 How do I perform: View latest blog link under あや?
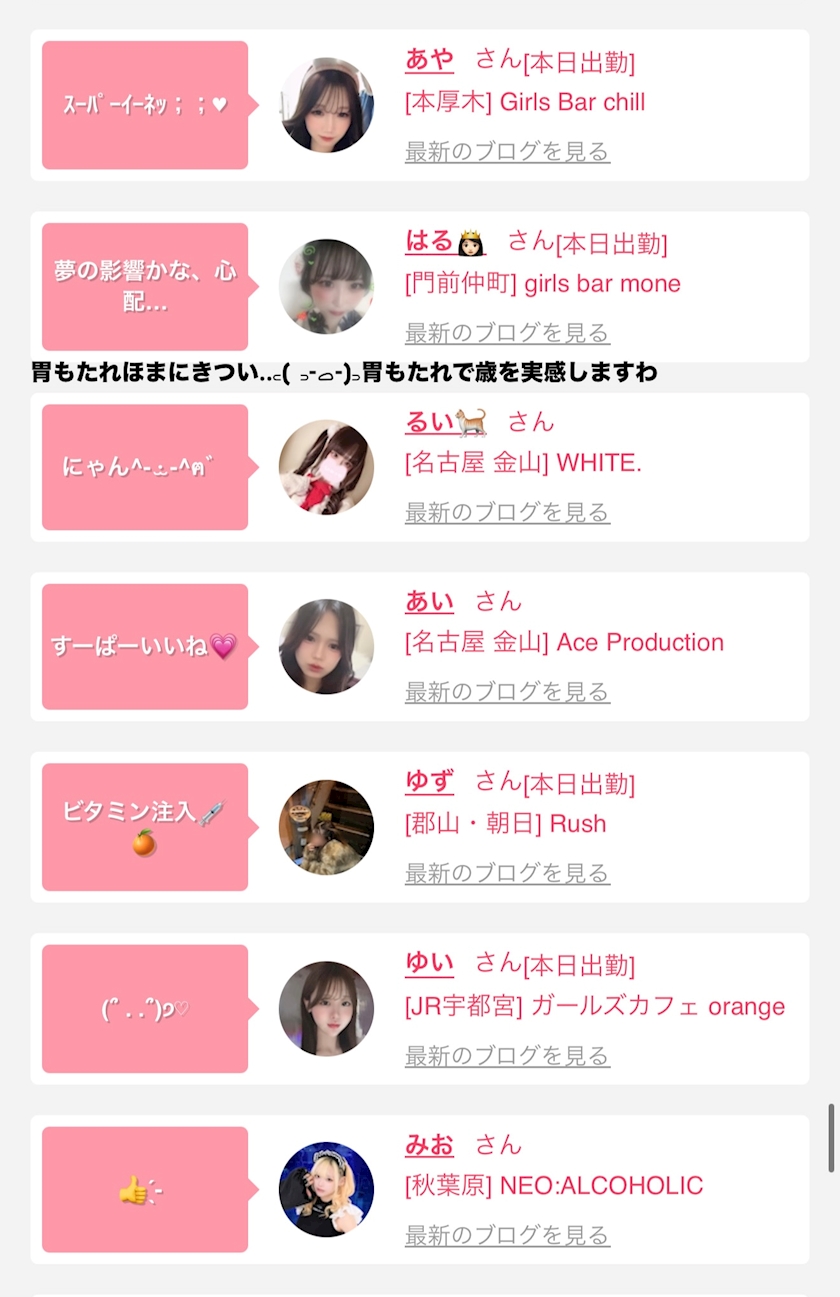(507, 152)
